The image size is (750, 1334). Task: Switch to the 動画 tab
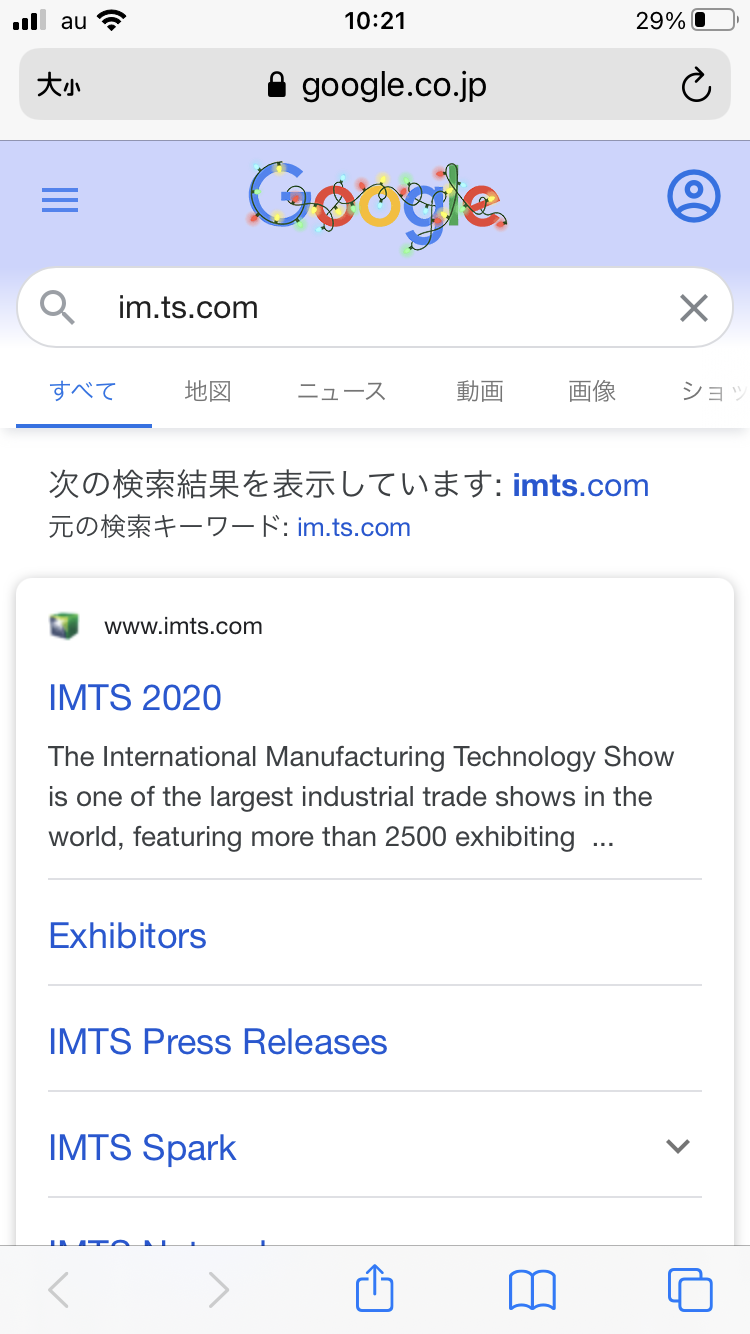[x=480, y=391]
